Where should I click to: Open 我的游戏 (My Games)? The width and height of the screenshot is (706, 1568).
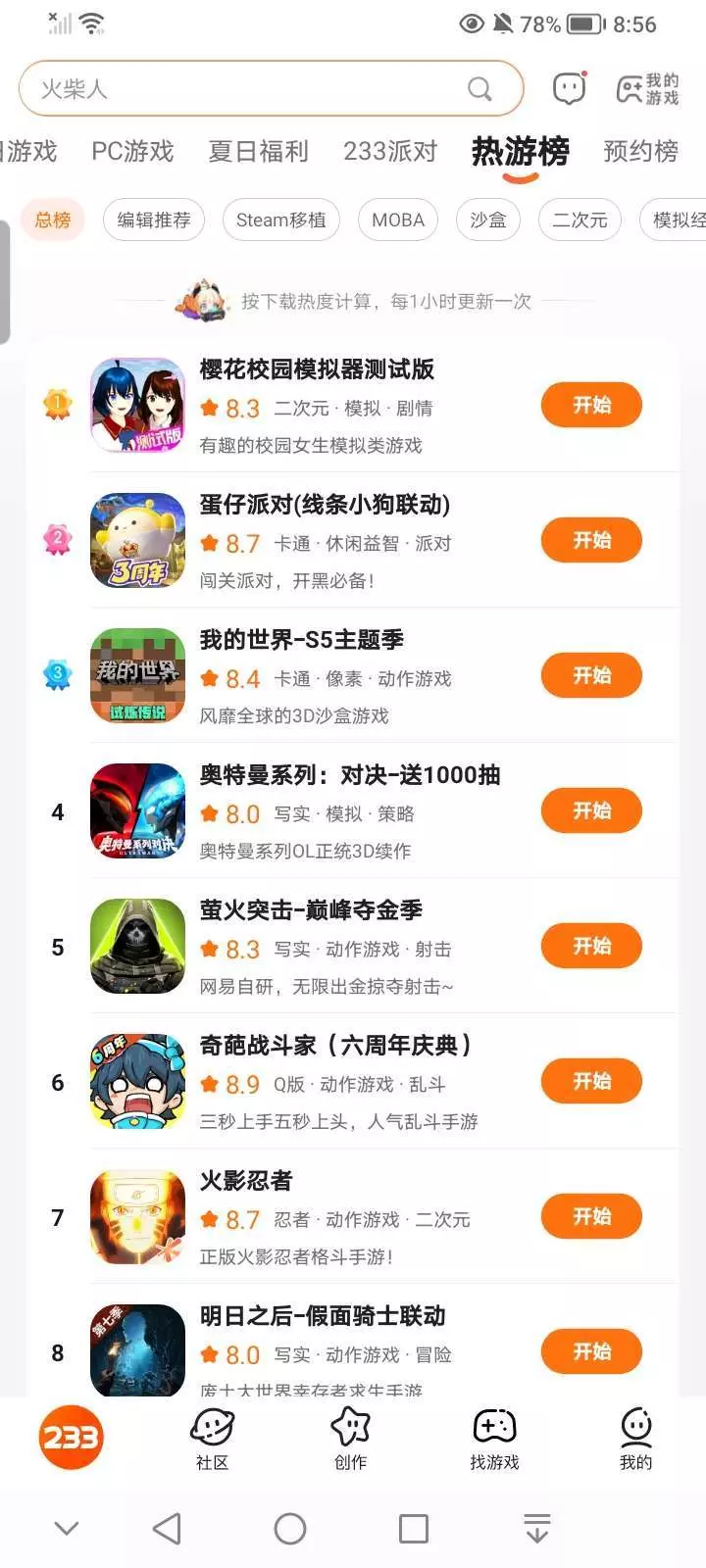[647, 89]
